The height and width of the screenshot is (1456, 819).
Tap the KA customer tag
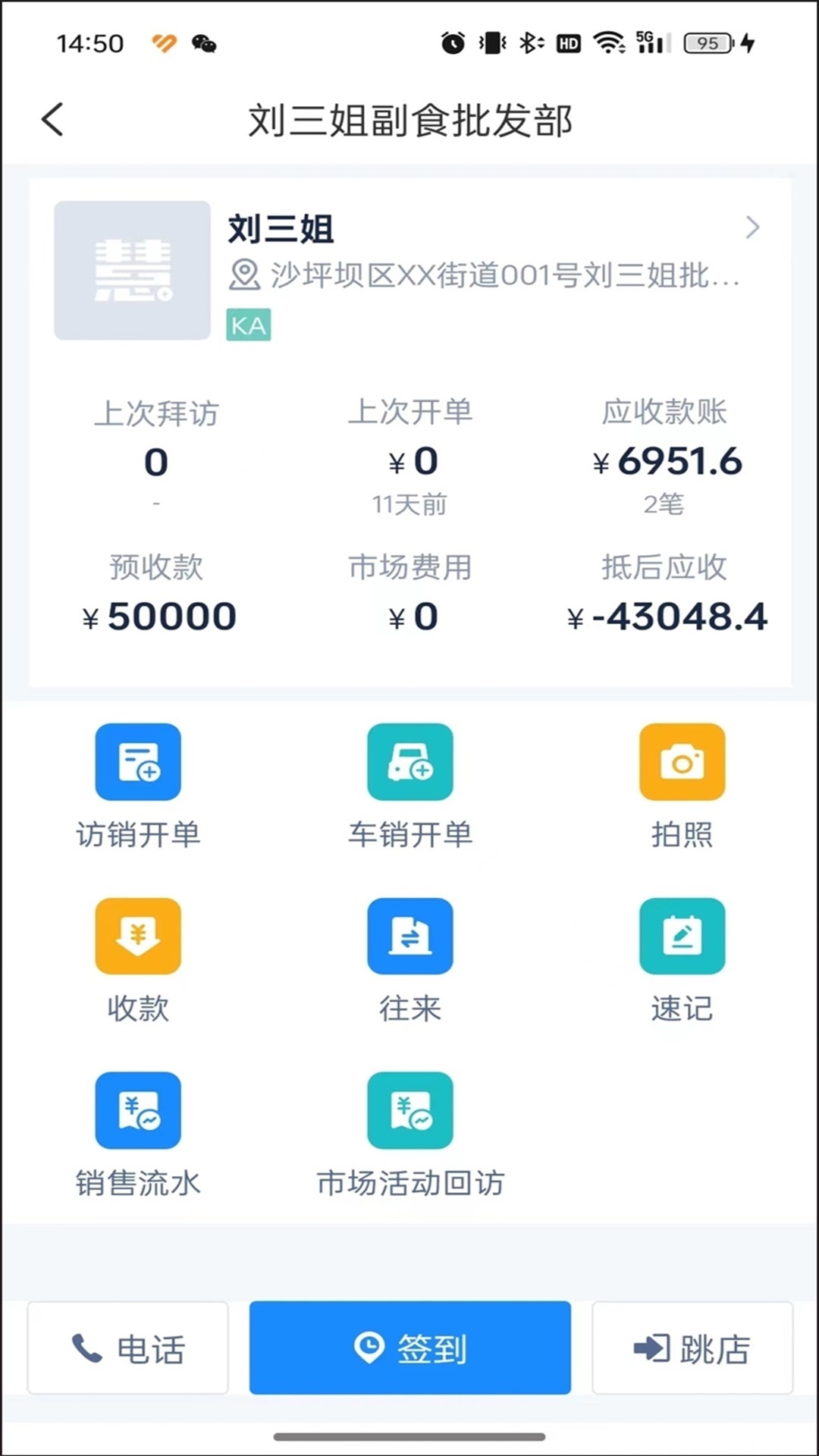tap(249, 325)
